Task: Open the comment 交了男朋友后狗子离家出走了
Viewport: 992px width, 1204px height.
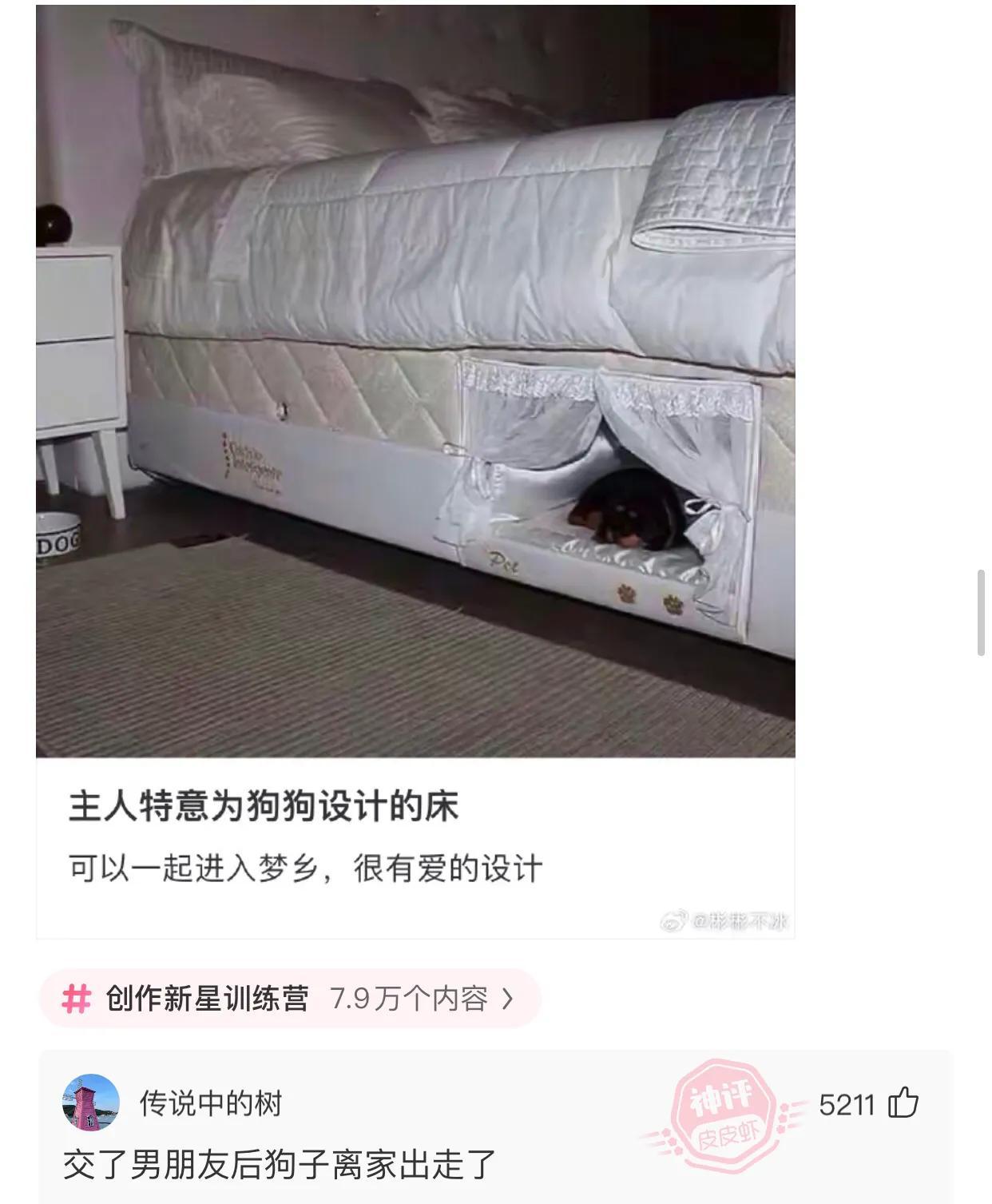Action: click(x=280, y=1164)
